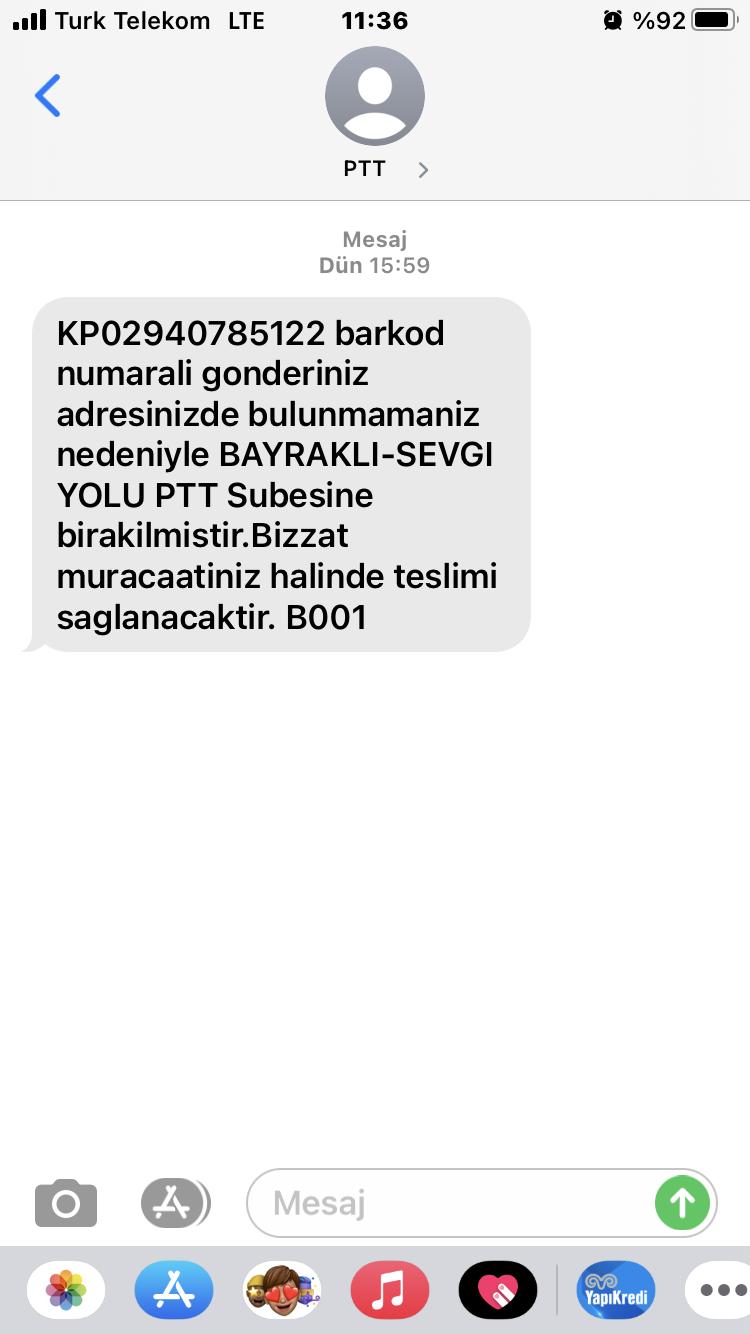Open the YapıKredi iMessage app
750x1334 pixels.
(x=617, y=1290)
